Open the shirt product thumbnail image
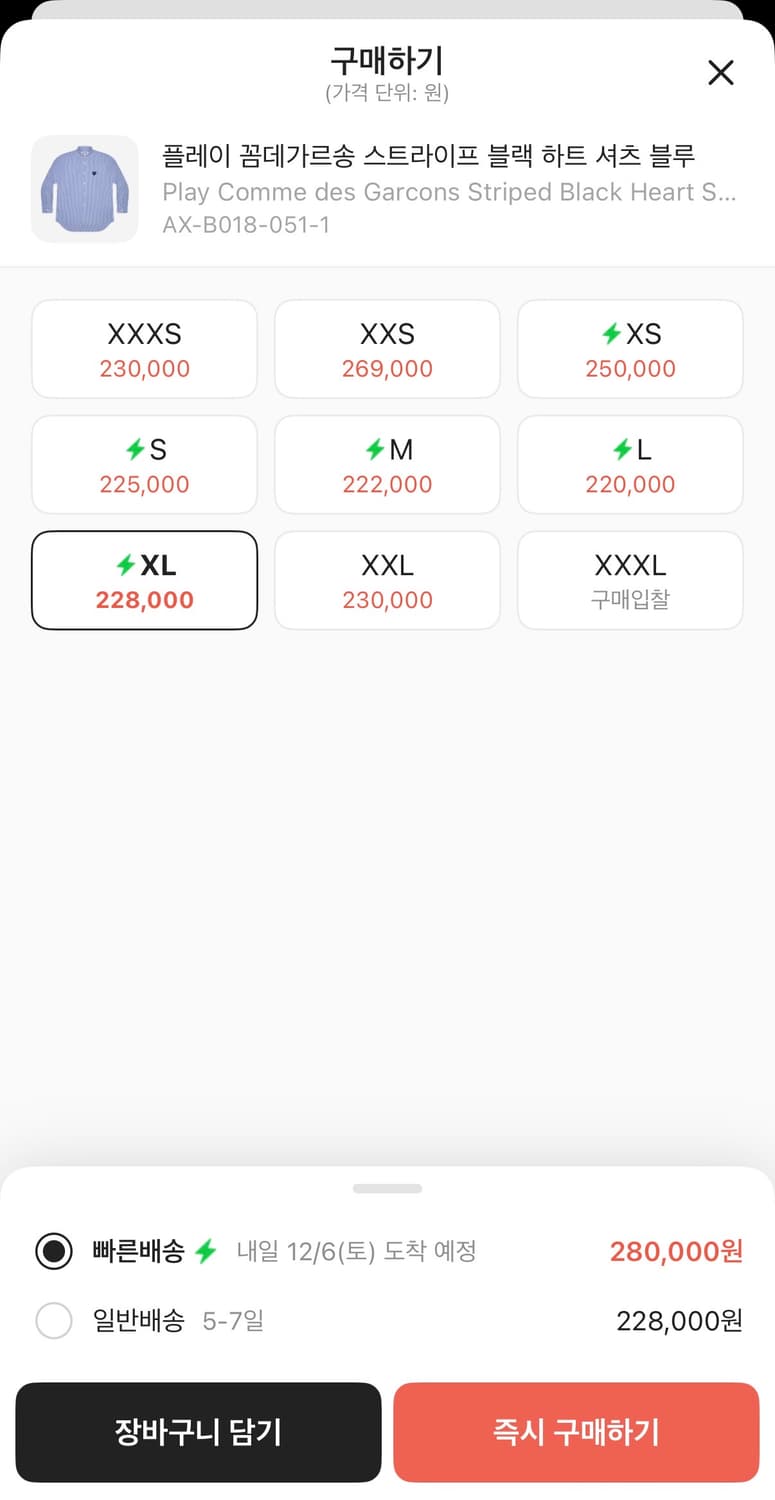The width and height of the screenshot is (775, 1500). coord(84,189)
